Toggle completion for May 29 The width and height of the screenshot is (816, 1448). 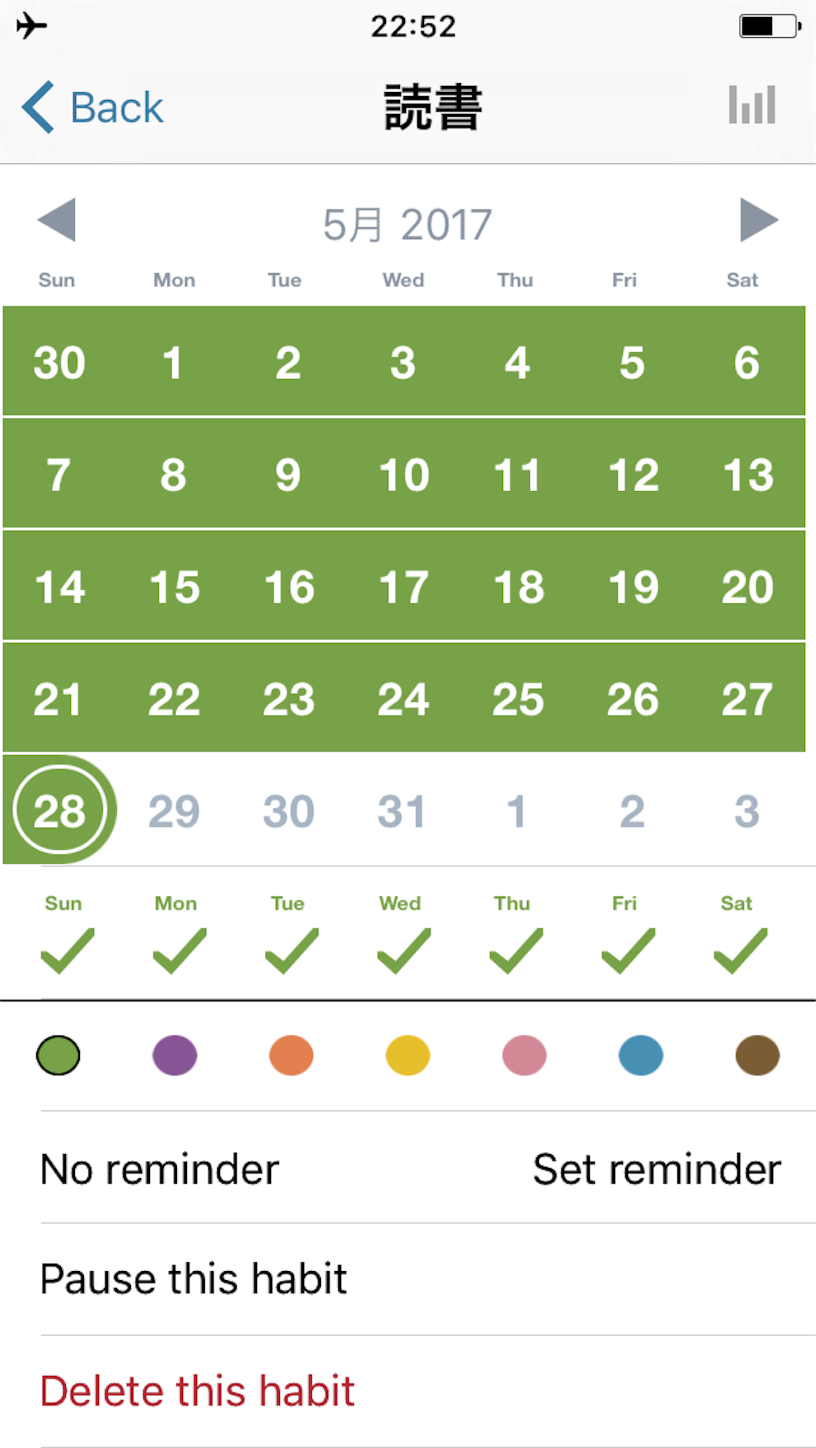tap(174, 811)
